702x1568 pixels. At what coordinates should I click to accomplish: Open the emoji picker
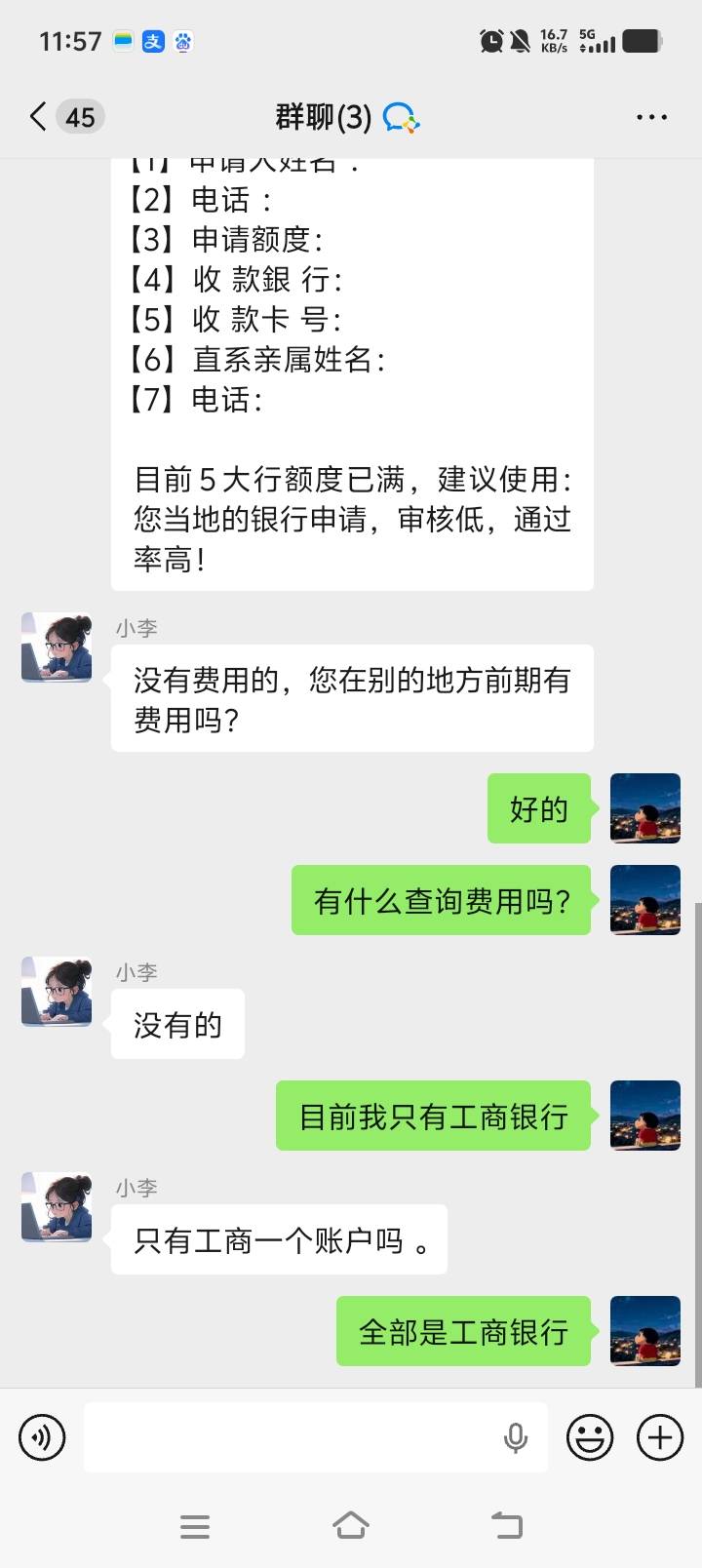pos(590,1437)
